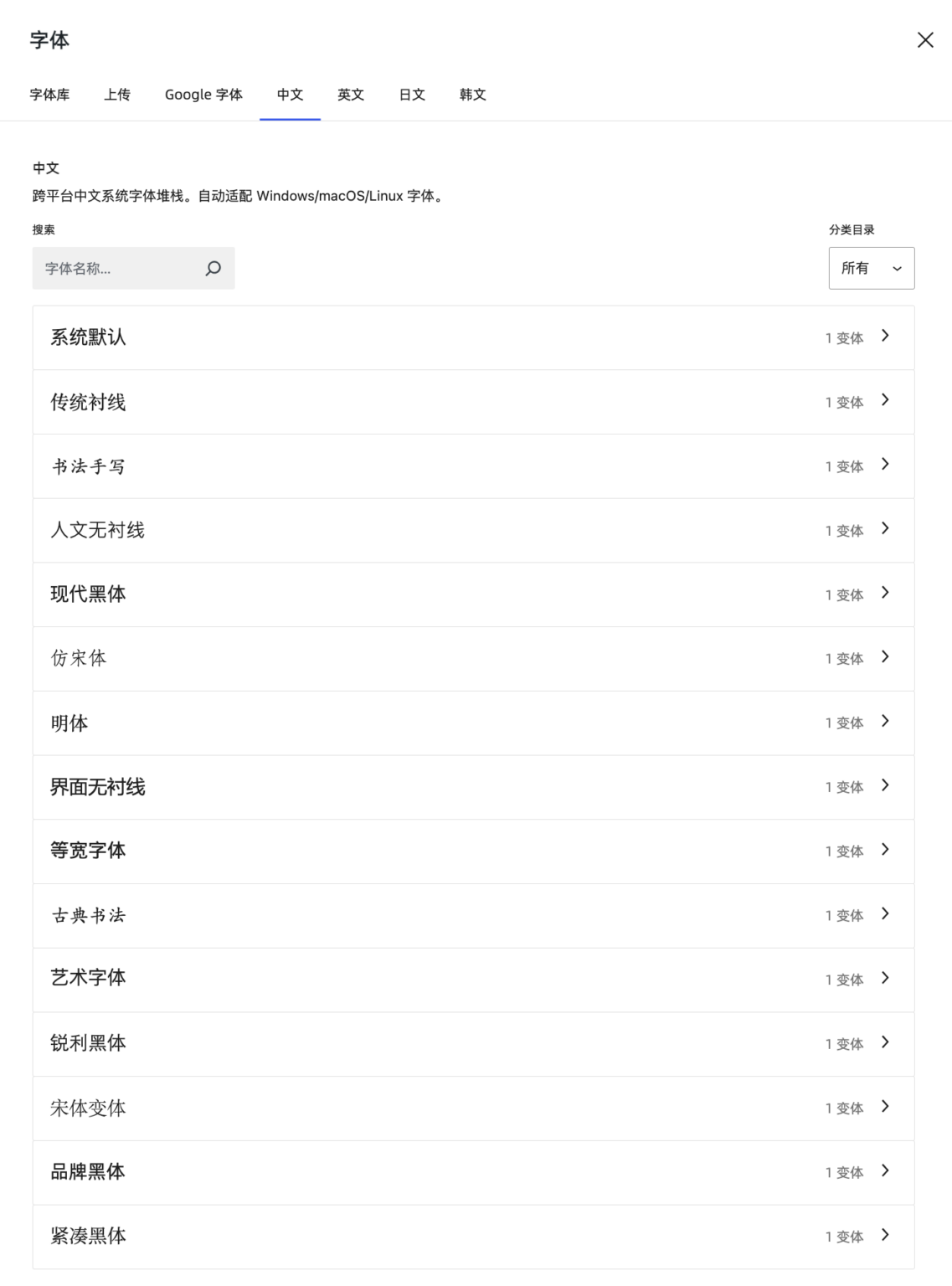952x1286 pixels.
Task: Open the 所有 category dropdown
Action: pyautogui.click(x=871, y=268)
